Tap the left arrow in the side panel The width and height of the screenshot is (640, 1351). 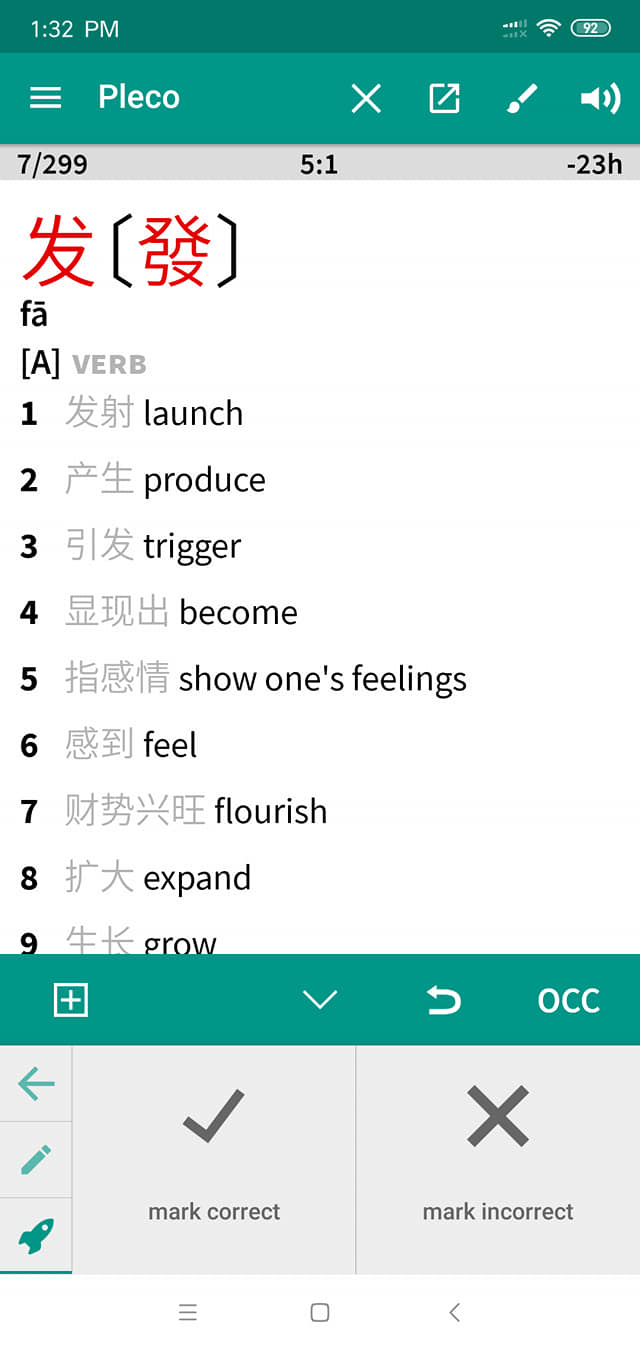(36, 1084)
